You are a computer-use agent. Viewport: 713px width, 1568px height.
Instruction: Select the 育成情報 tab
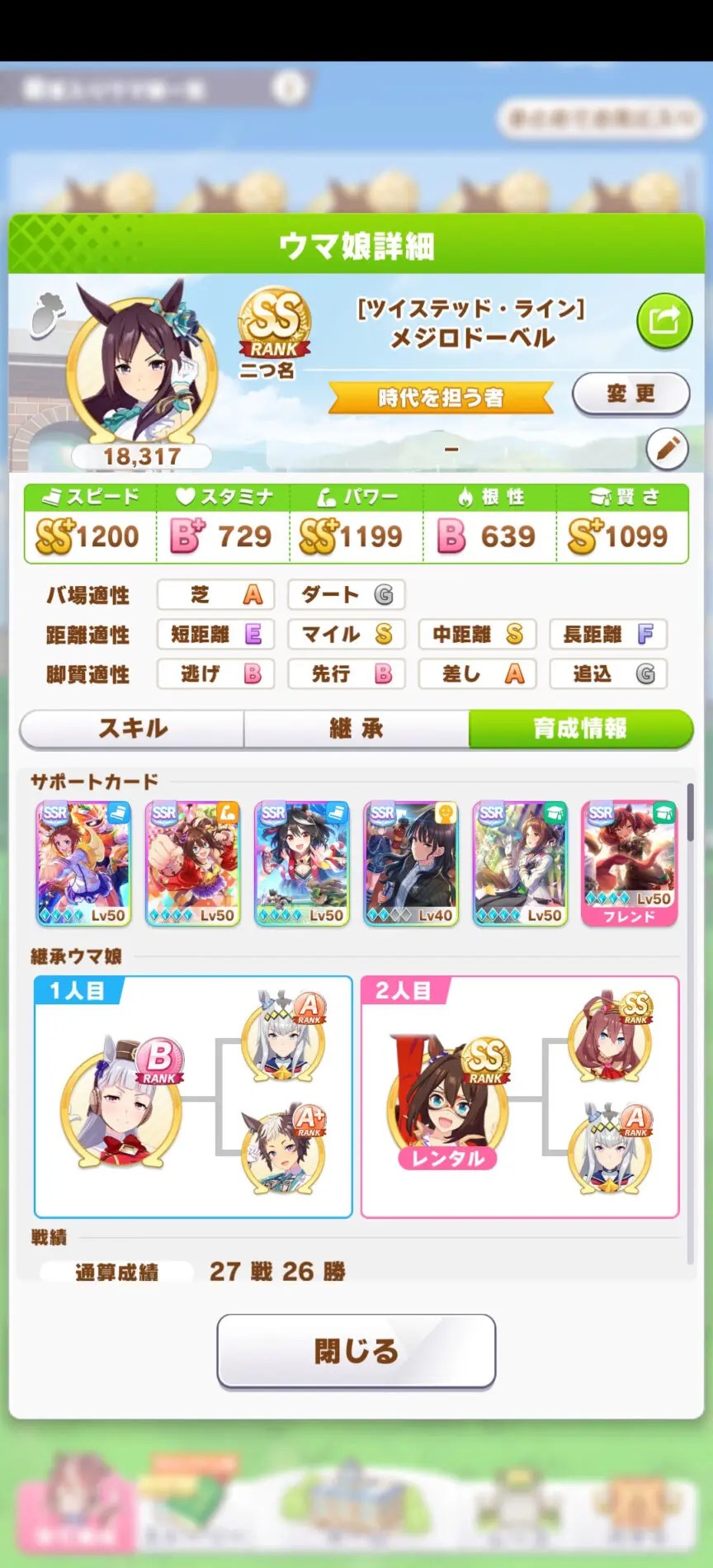click(580, 728)
